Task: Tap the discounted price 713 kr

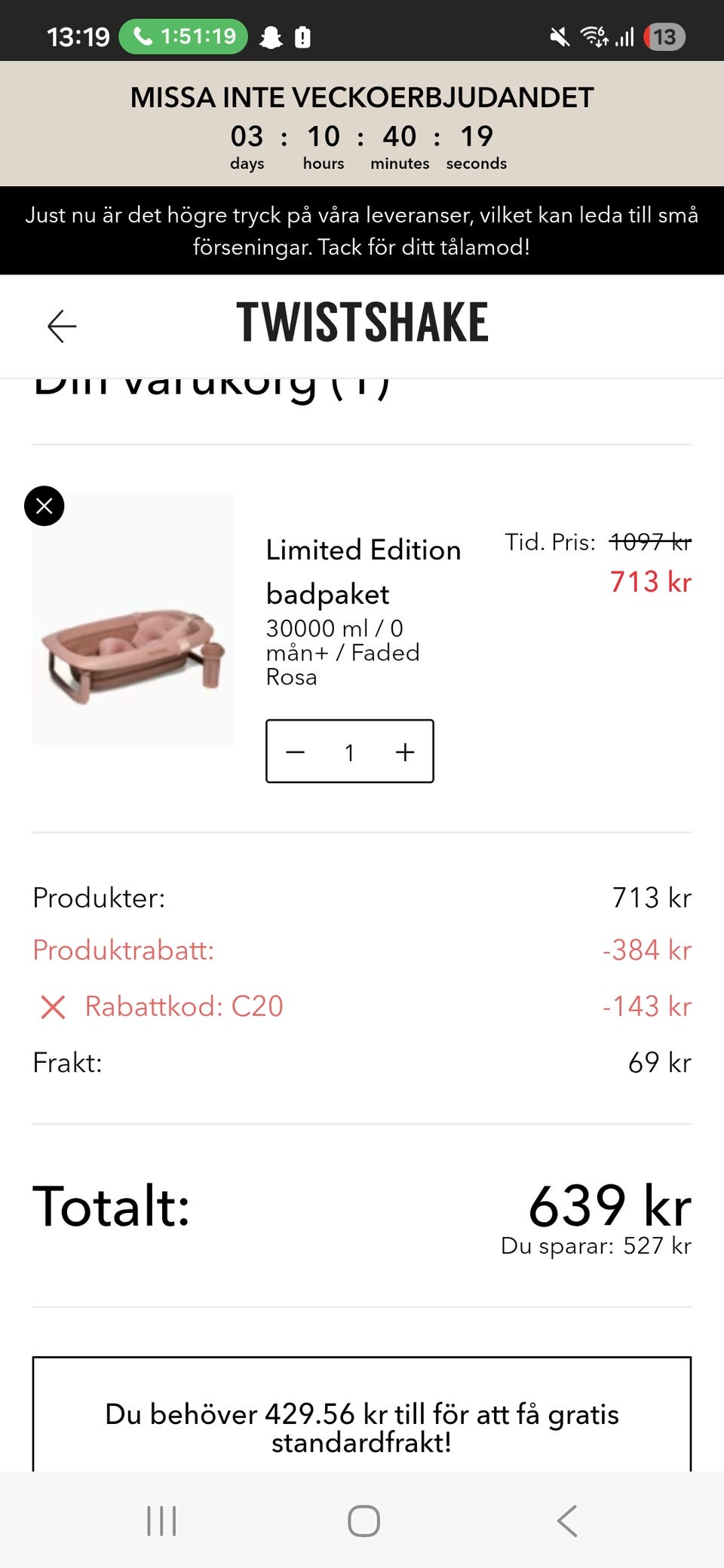Action: [649, 582]
